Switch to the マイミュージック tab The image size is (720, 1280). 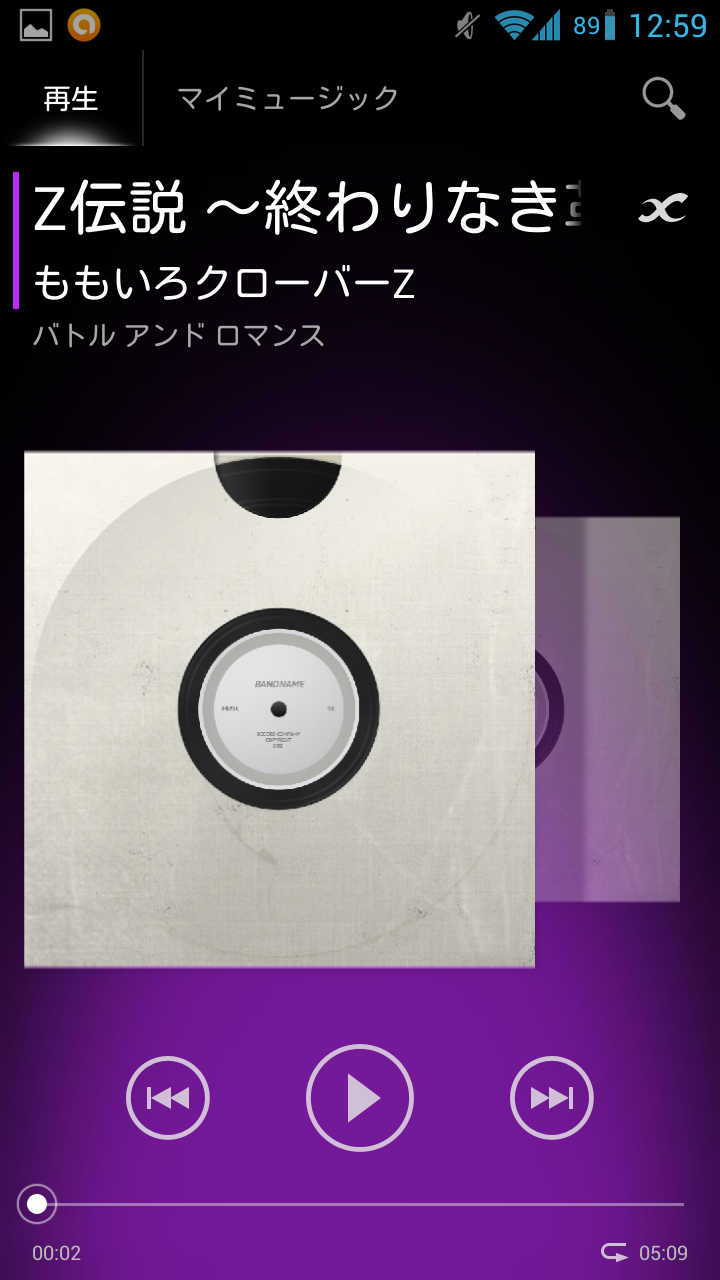(x=288, y=98)
